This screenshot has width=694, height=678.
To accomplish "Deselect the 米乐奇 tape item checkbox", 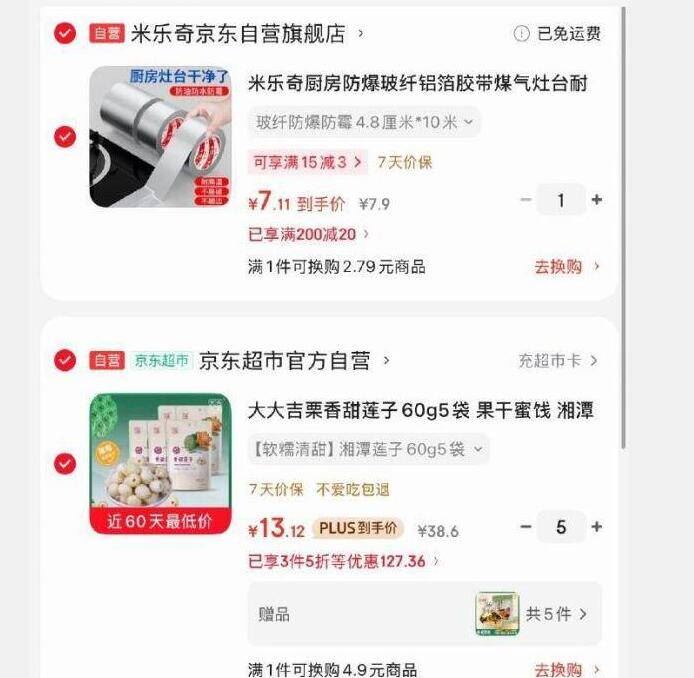I will [x=65, y=137].
